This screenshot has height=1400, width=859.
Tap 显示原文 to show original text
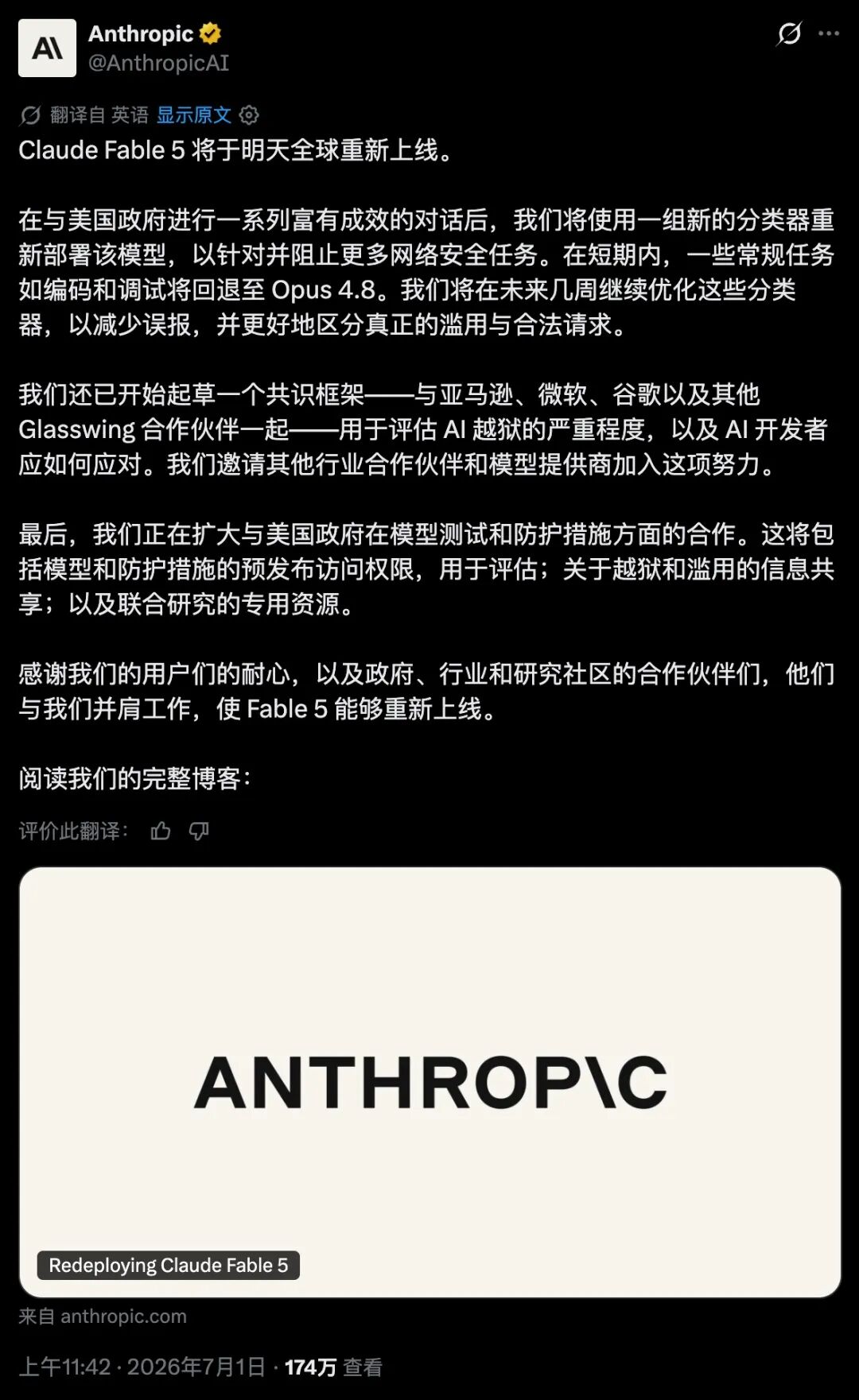(194, 115)
